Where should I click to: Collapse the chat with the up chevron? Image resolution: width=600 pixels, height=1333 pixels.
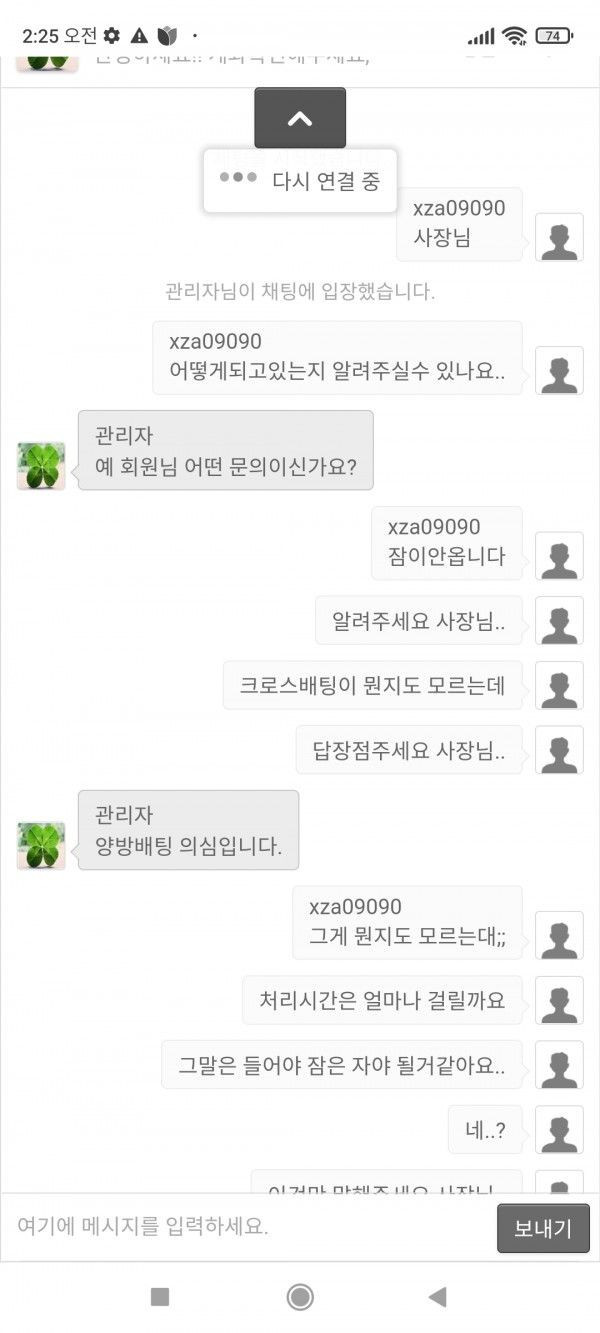click(300, 118)
